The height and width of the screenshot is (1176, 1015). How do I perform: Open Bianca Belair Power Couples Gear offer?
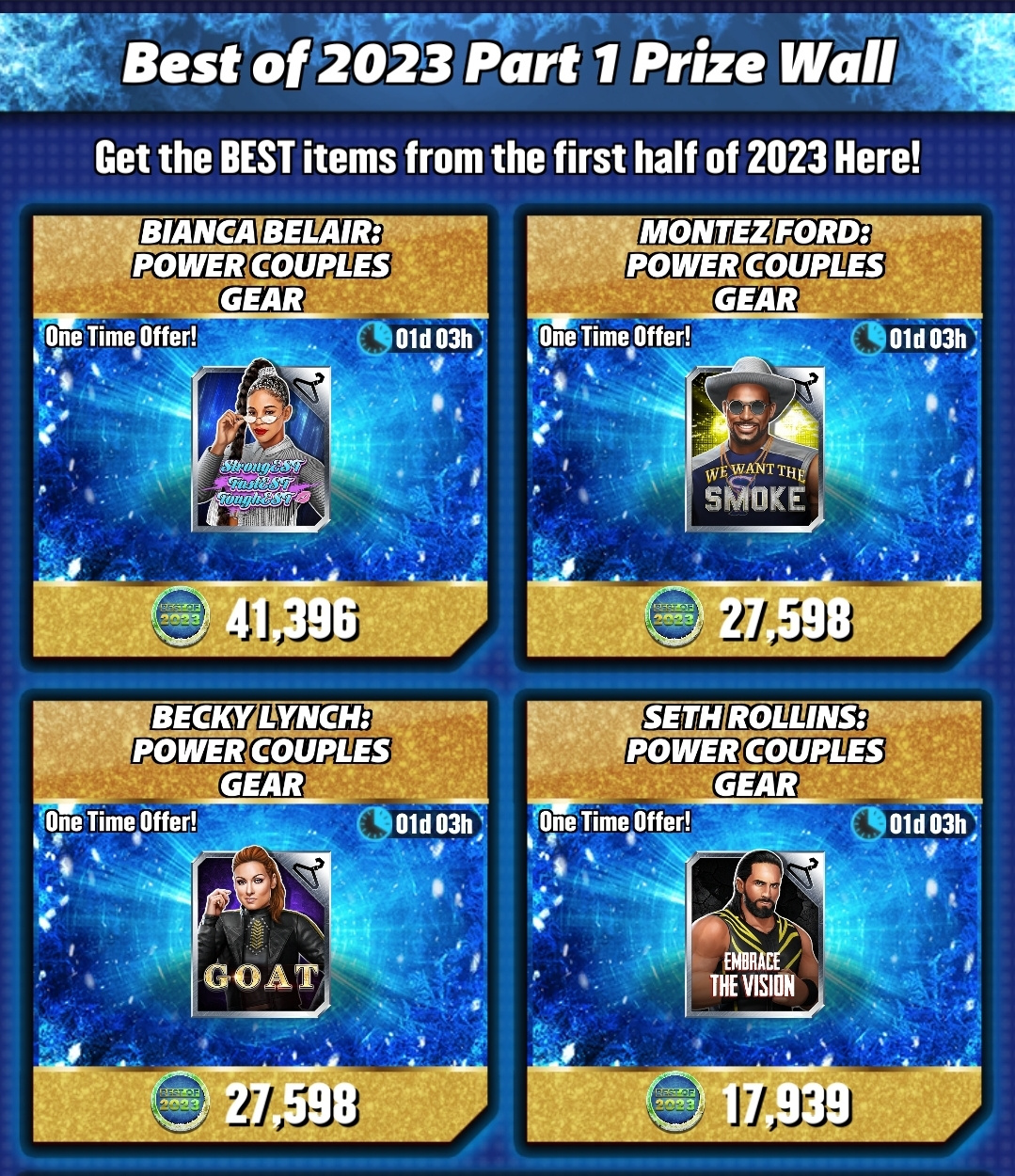pyautogui.click(x=261, y=450)
